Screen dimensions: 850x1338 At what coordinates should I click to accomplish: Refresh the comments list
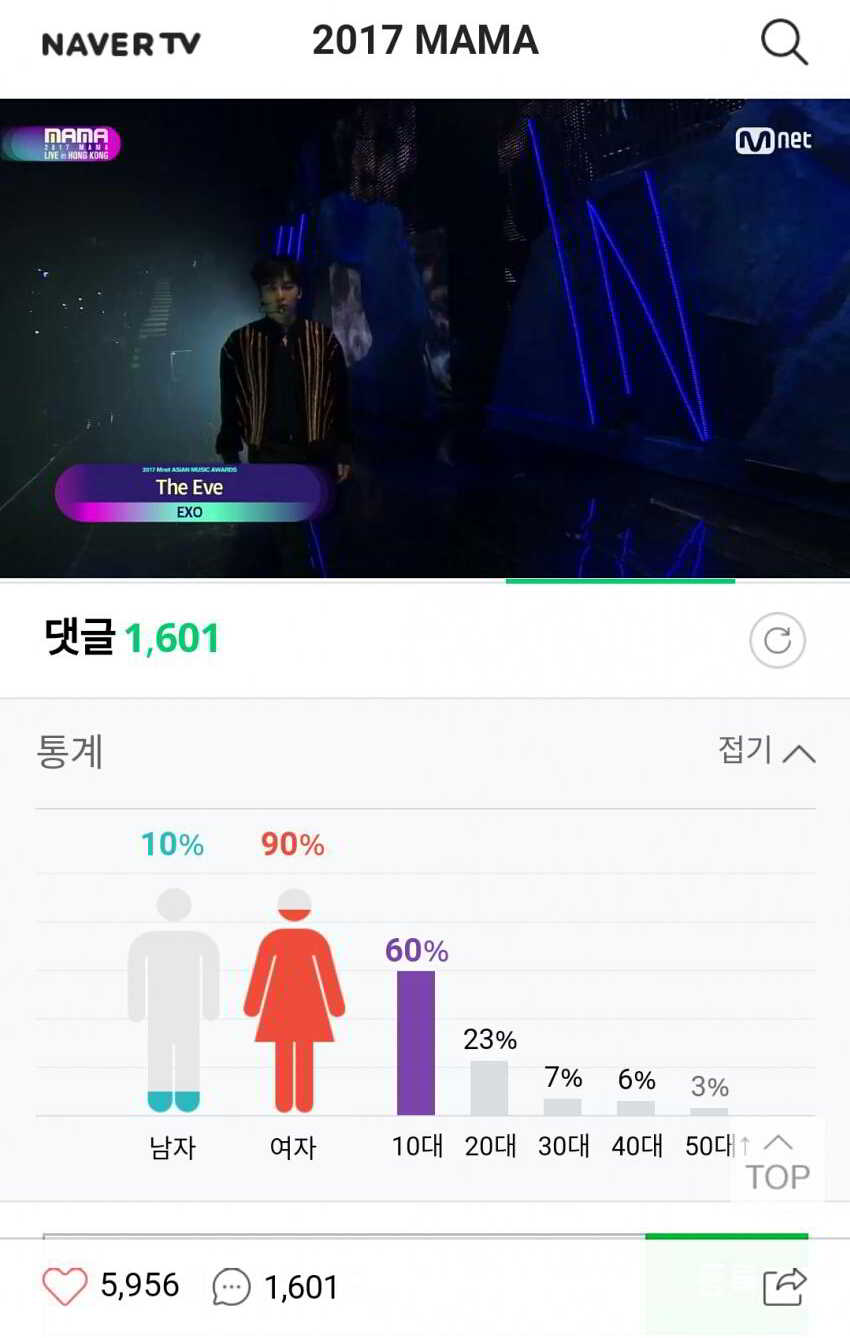click(x=777, y=640)
